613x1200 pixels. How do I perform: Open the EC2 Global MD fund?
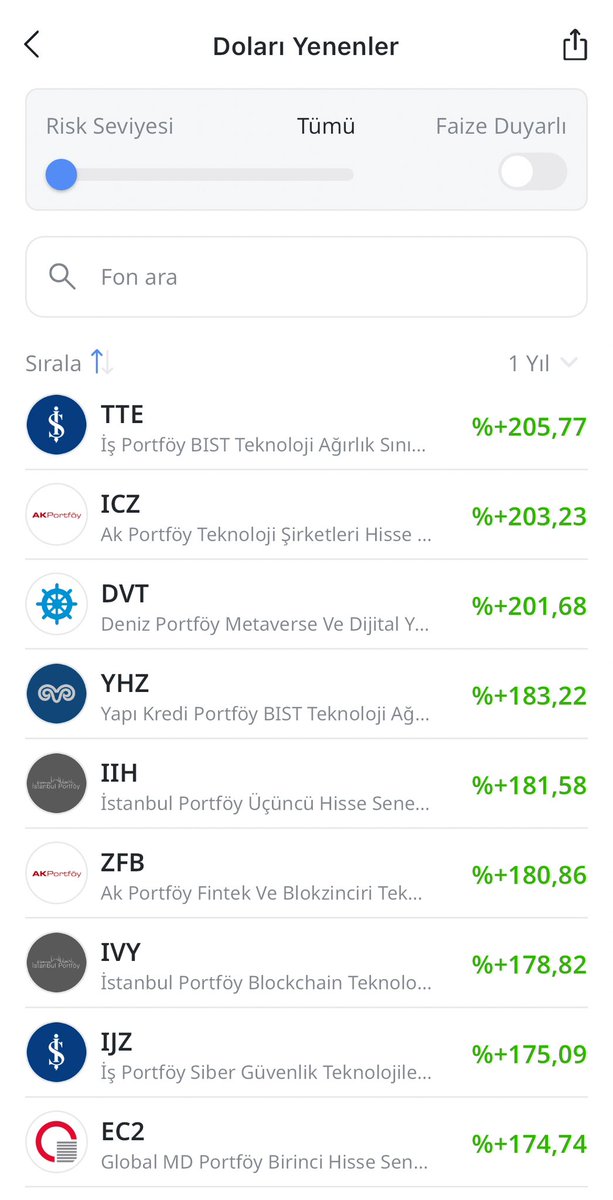click(306, 1143)
